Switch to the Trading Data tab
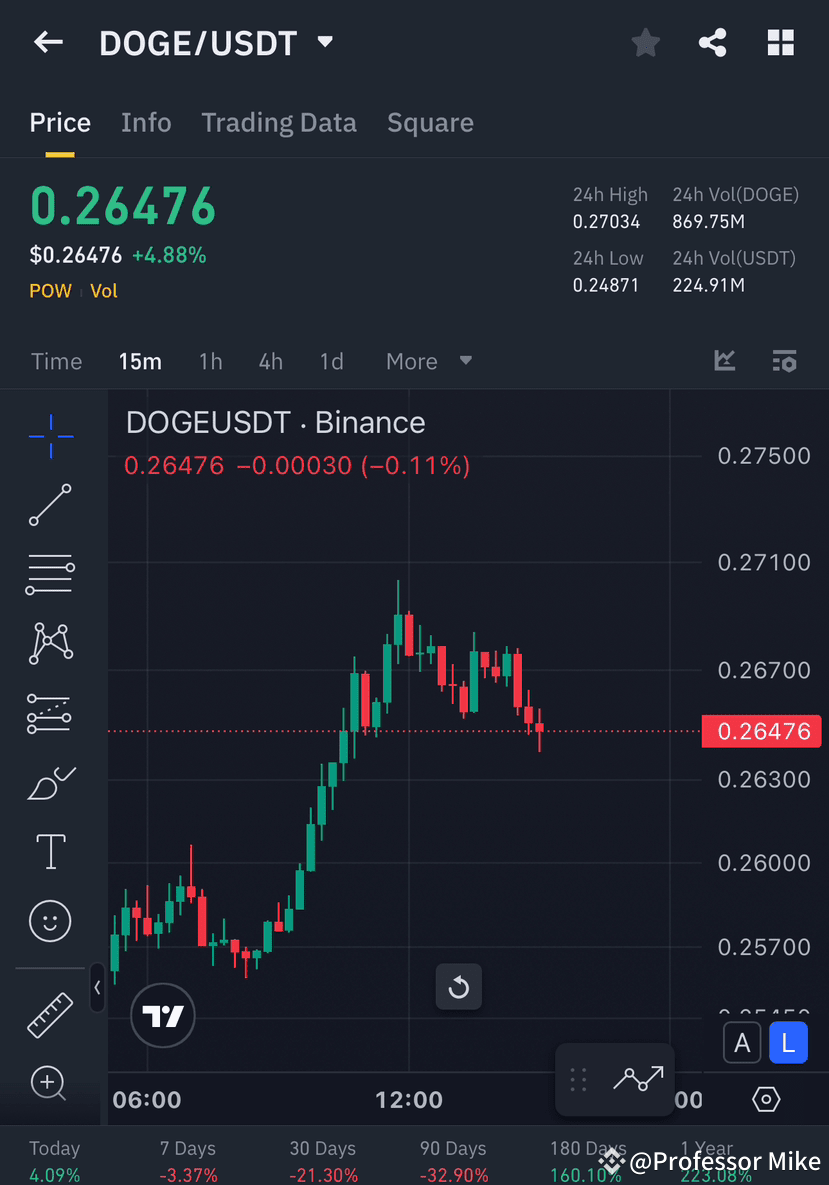The height and width of the screenshot is (1185, 829). click(279, 122)
